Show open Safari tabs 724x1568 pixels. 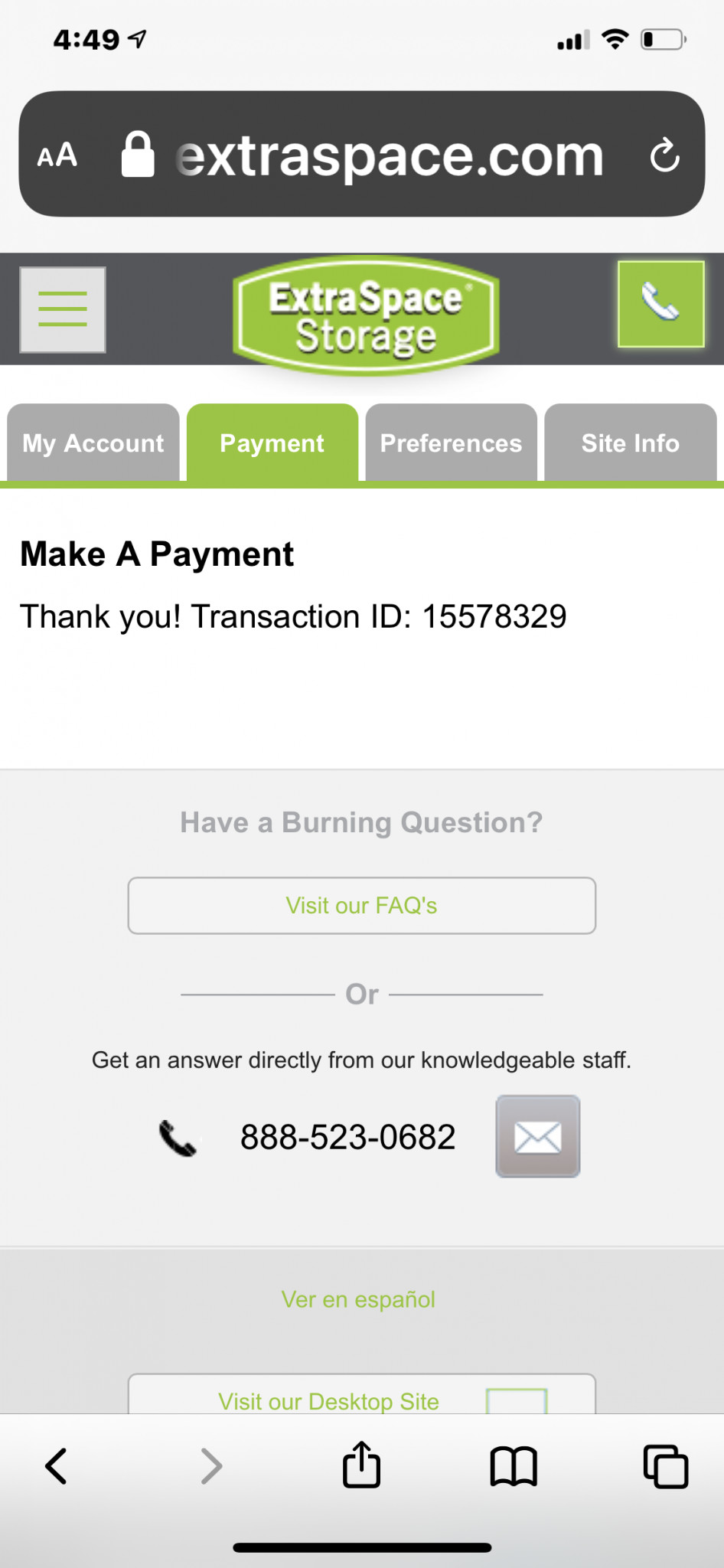click(x=666, y=1466)
